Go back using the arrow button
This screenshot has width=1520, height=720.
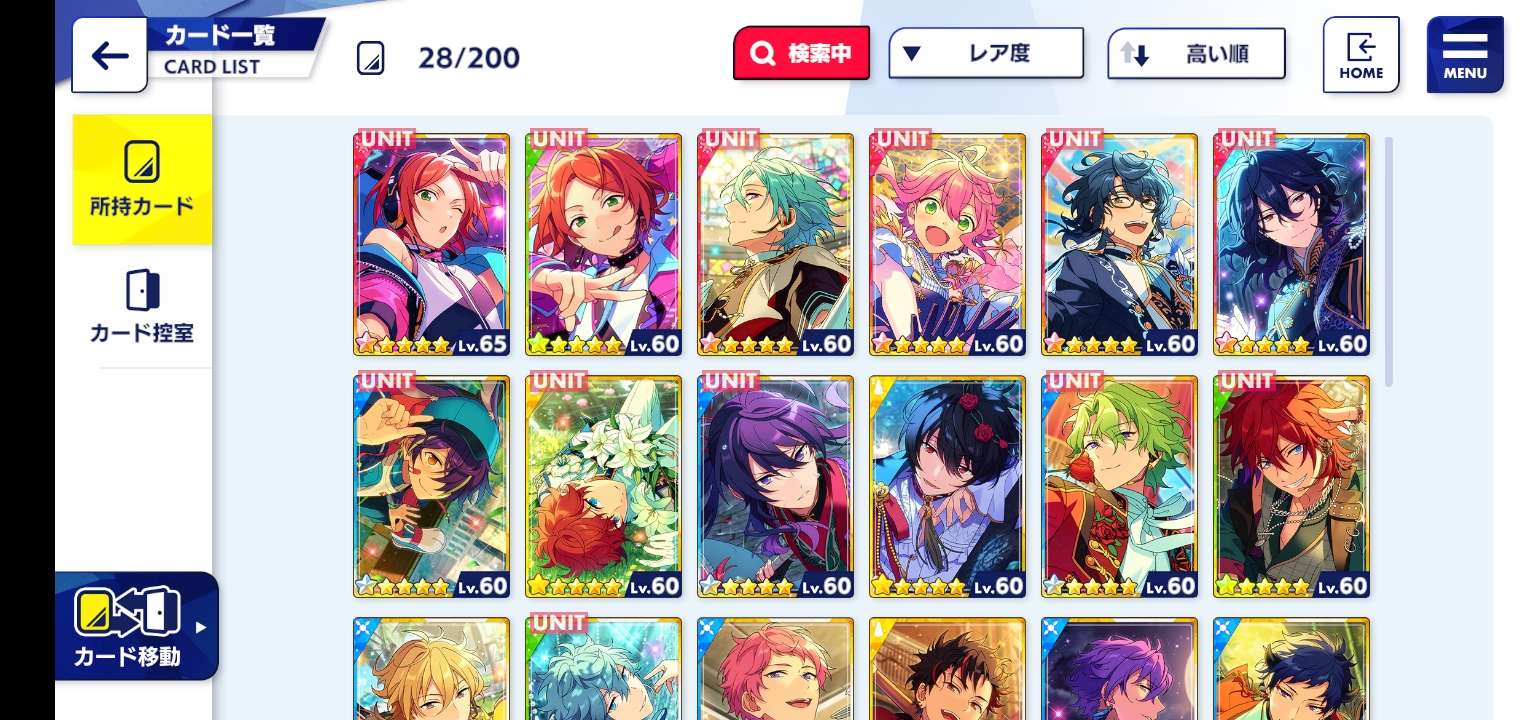(109, 55)
